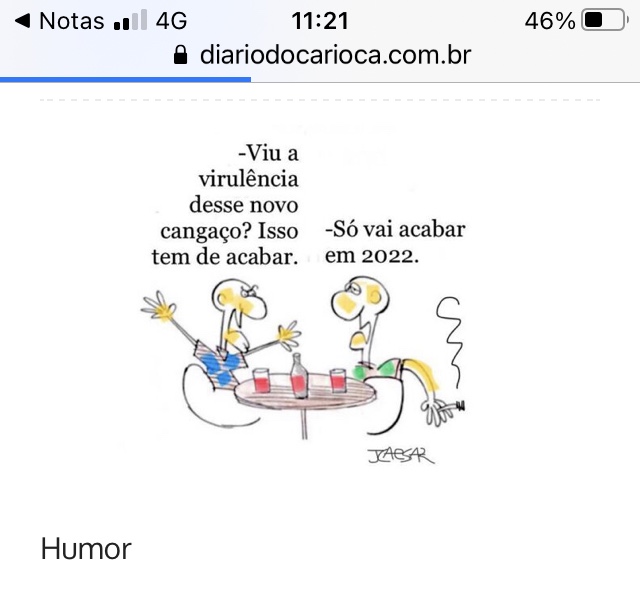Open the Humor category link
This screenshot has width=640, height=593.
pyautogui.click(x=86, y=549)
